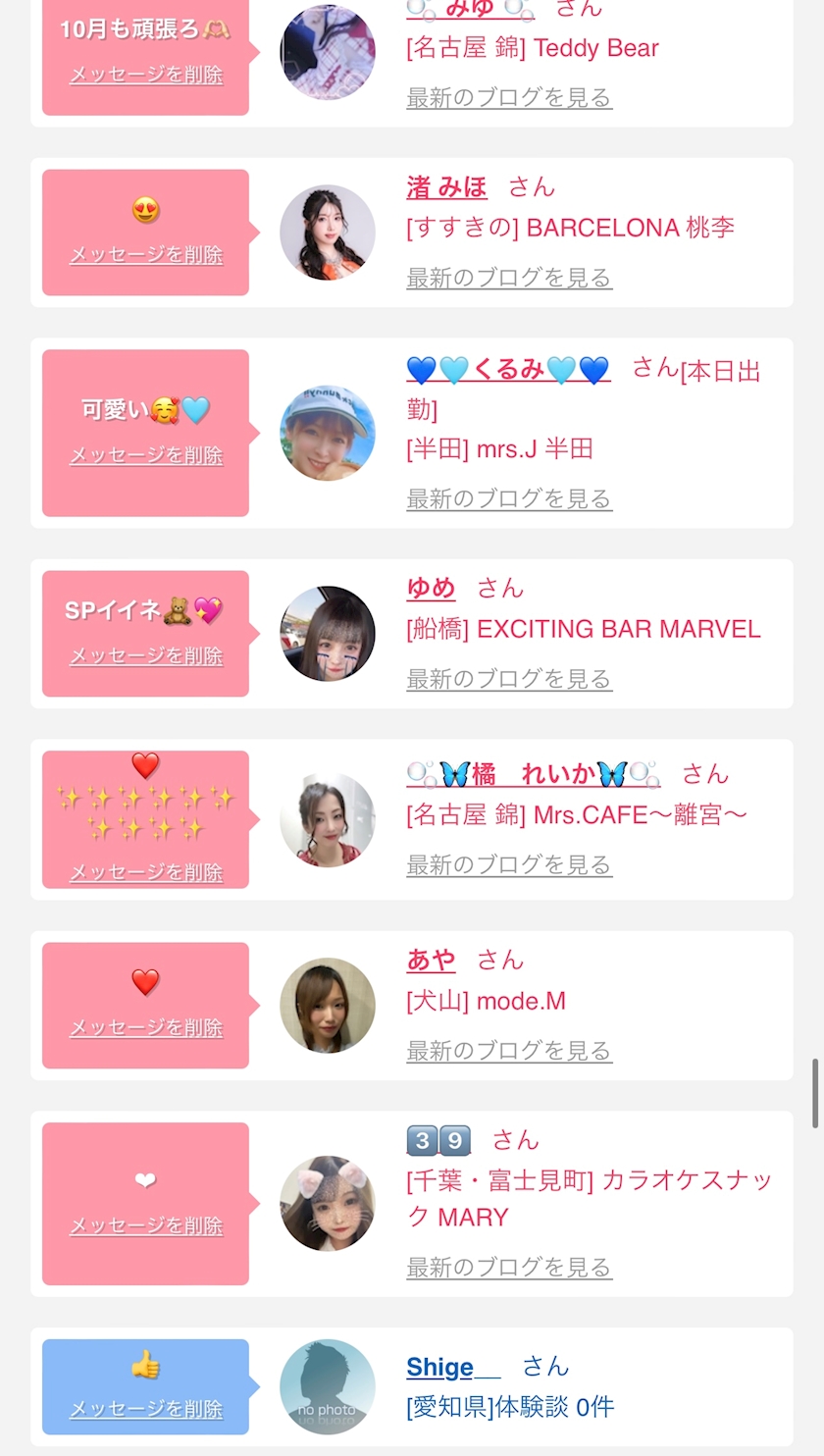This screenshot has width=824, height=1456.
Task: Open くるみ's profile name link
Action: pyautogui.click(x=508, y=370)
